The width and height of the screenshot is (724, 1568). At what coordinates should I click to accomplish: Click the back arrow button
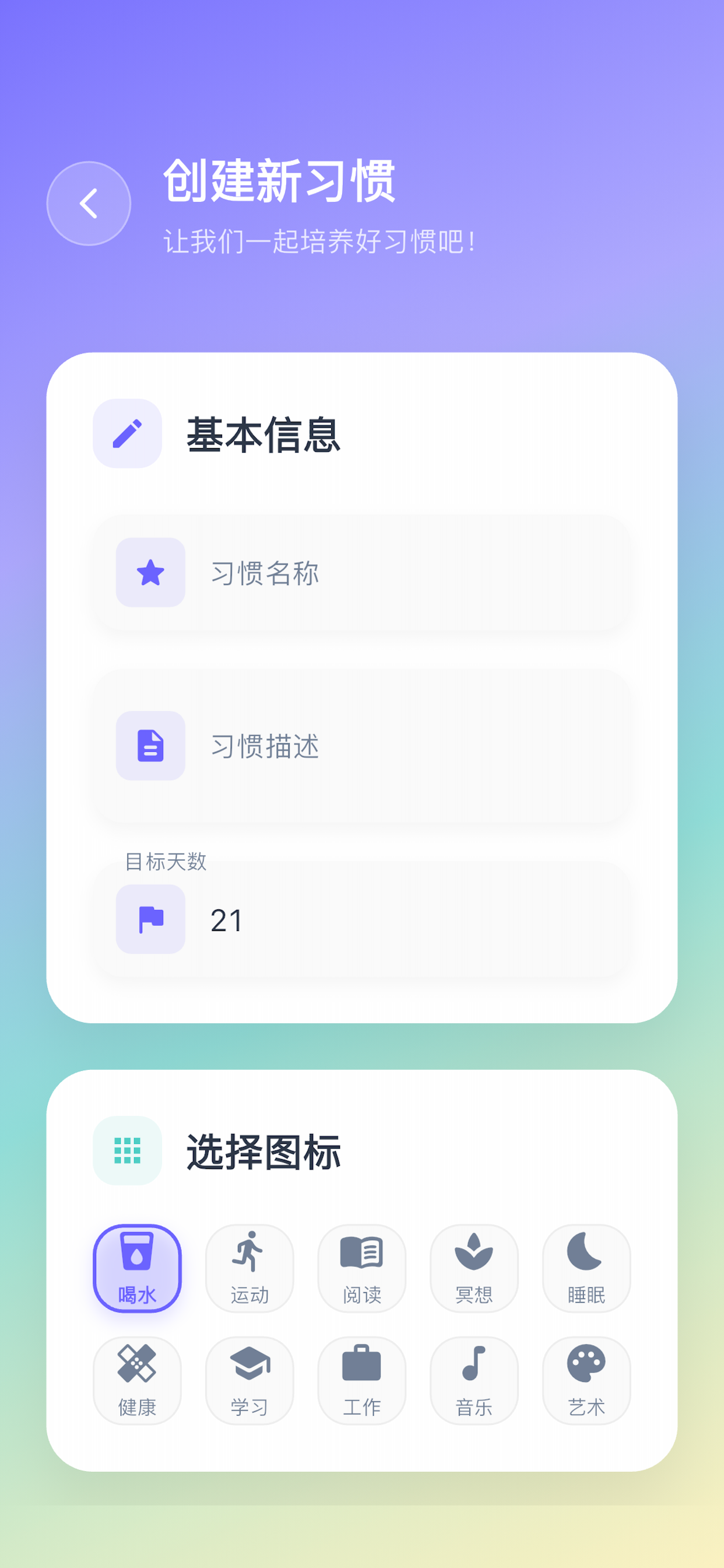(x=89, y=204)
